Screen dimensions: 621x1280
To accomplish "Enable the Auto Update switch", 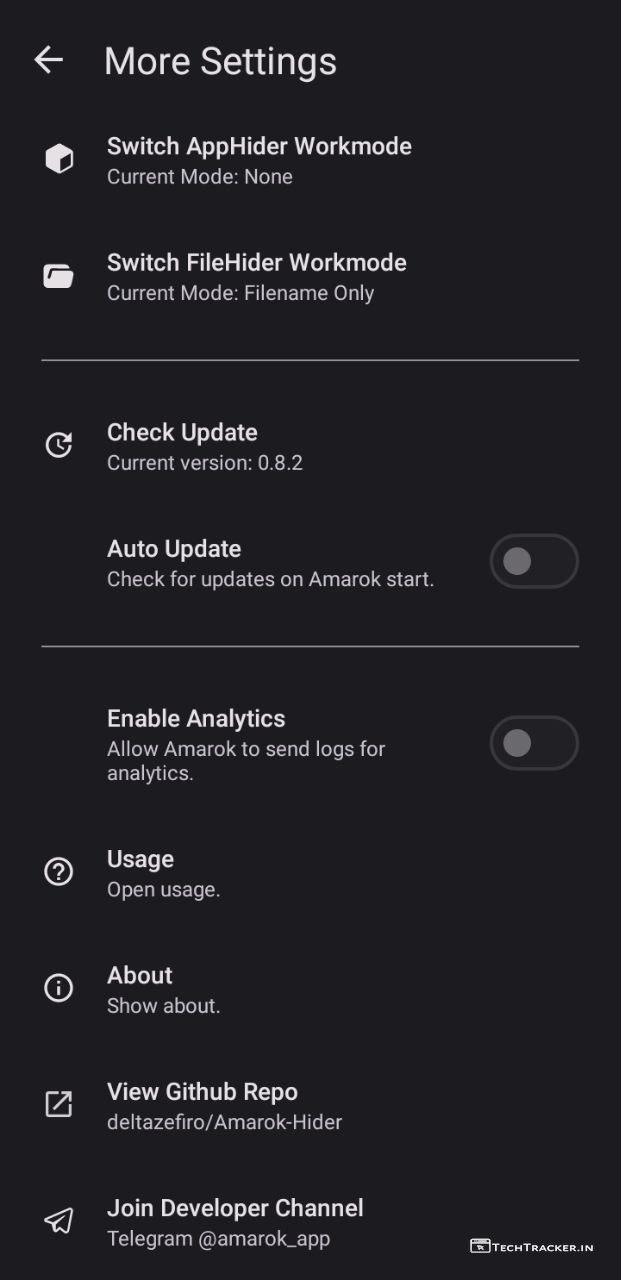I will coord(533,562).
